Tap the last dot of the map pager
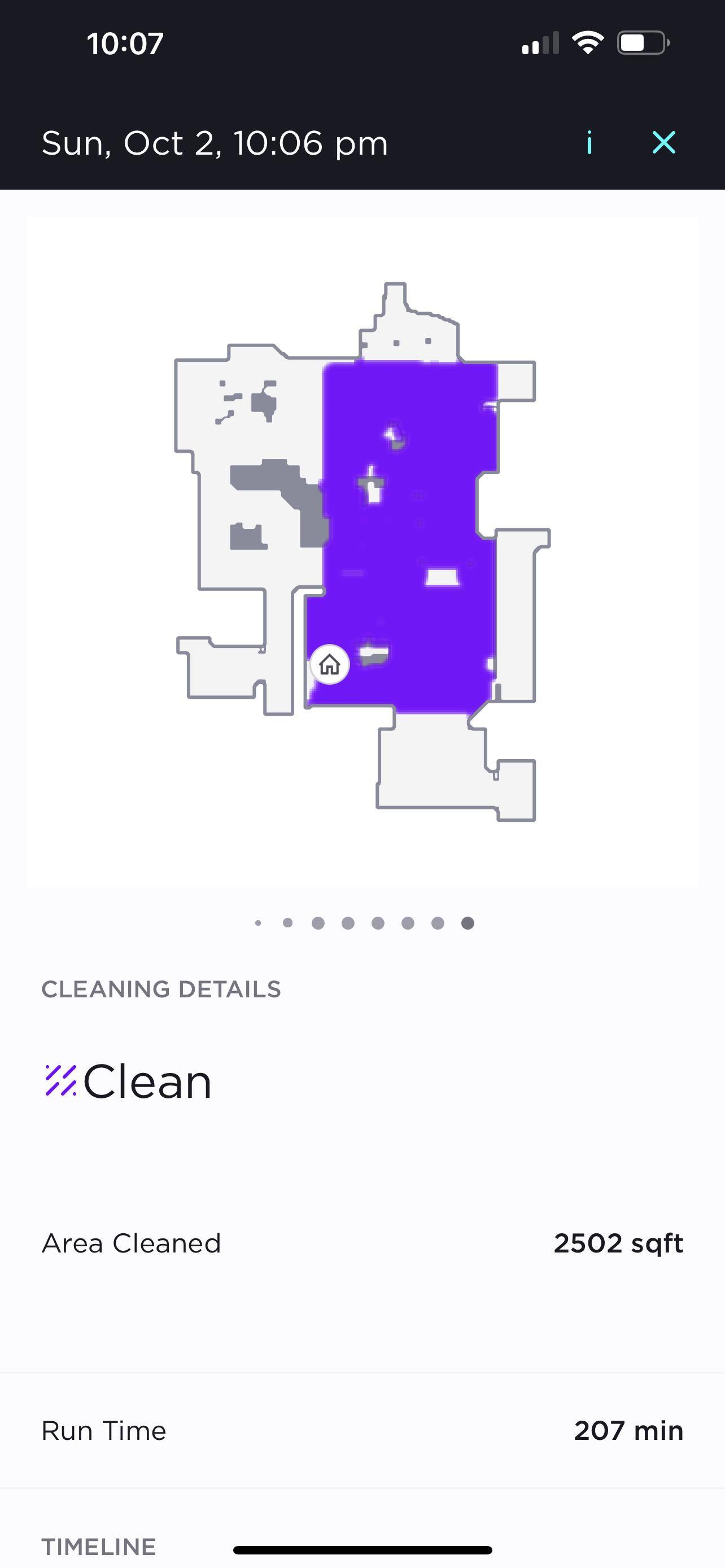Screen dimensions: 725x1568 coord(468,923)
